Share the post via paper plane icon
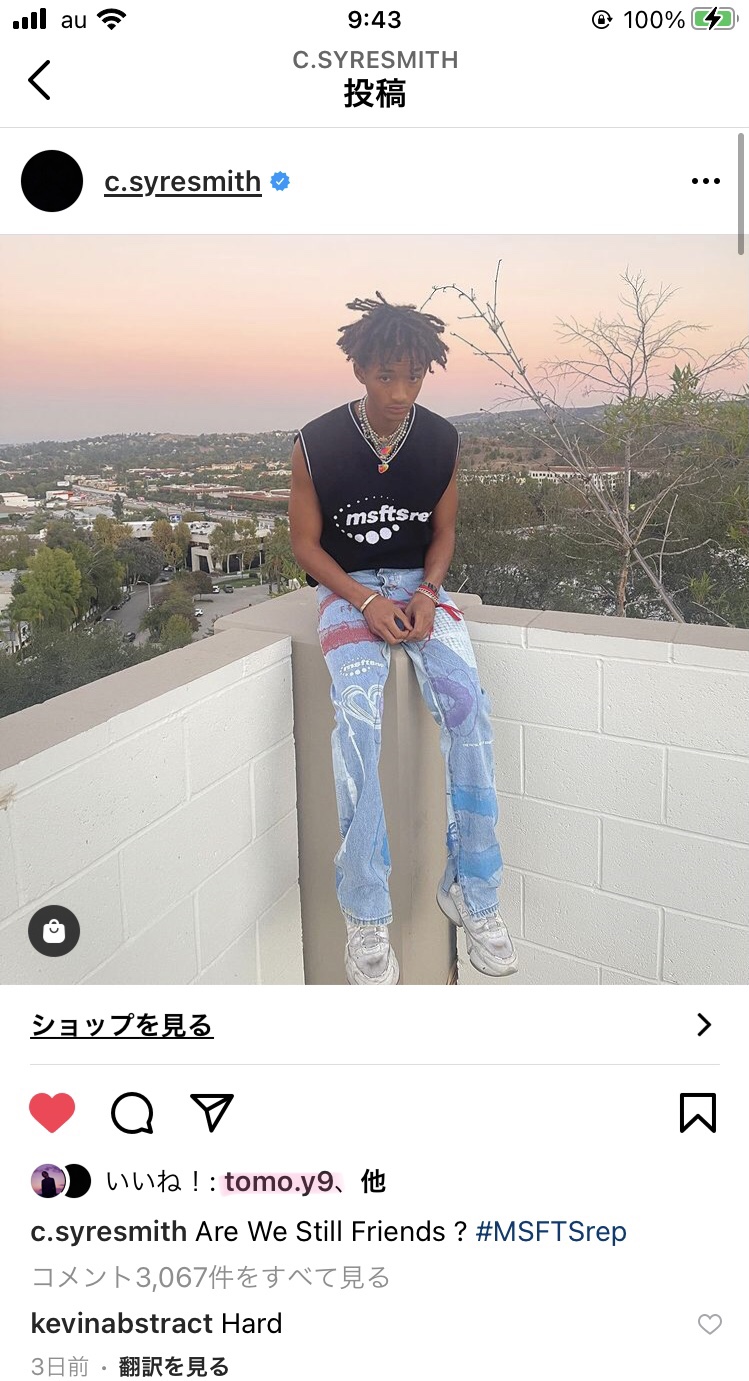 click(x=212, y=1112)
